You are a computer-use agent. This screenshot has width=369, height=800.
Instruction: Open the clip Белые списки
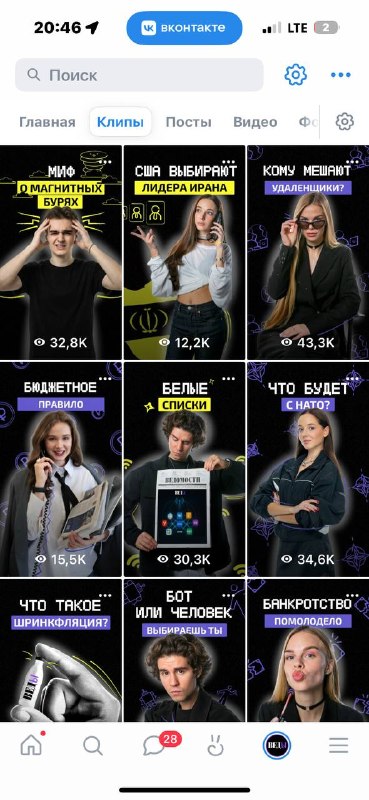[x=184, y=469]
